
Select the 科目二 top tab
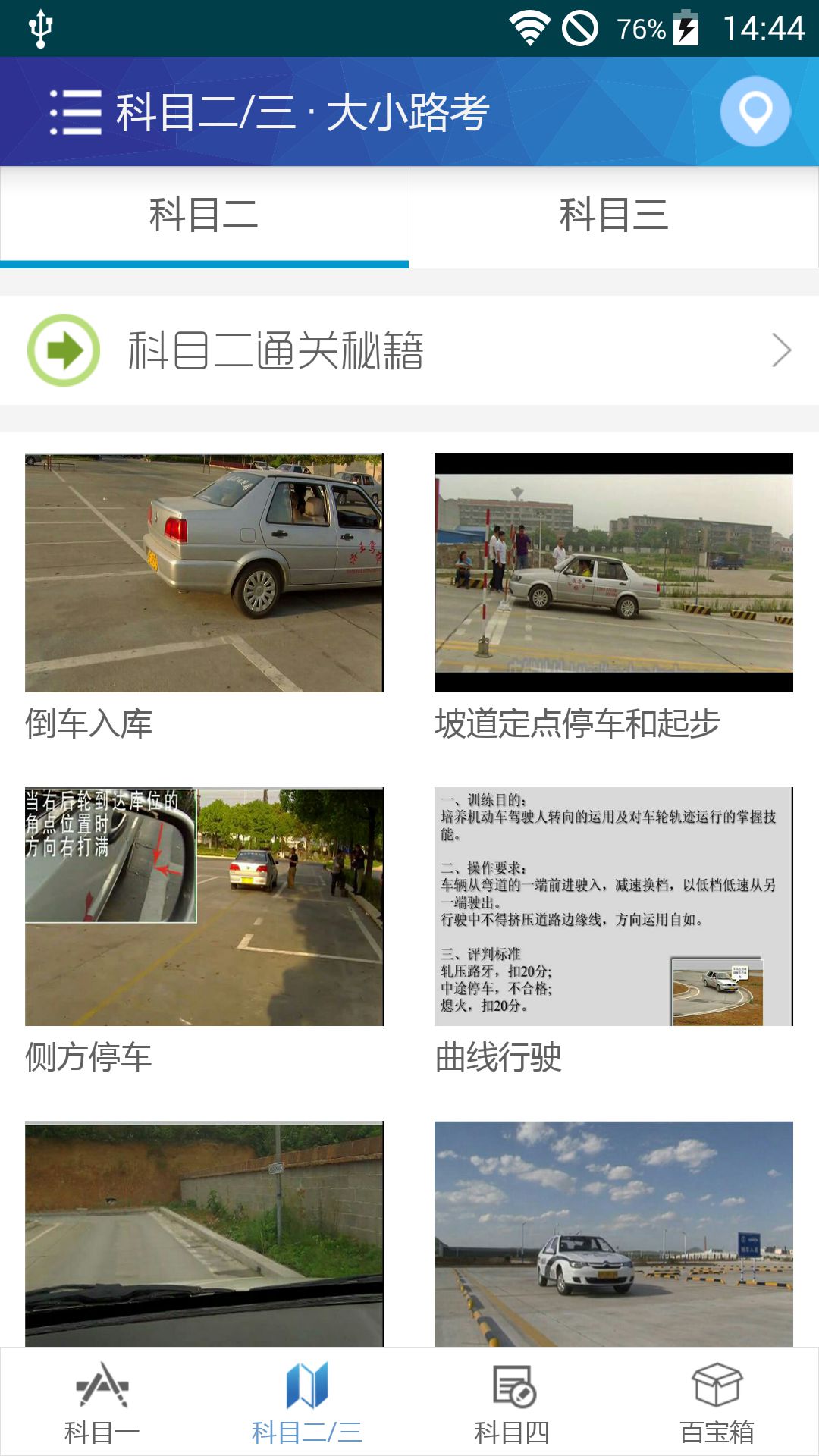204,215
